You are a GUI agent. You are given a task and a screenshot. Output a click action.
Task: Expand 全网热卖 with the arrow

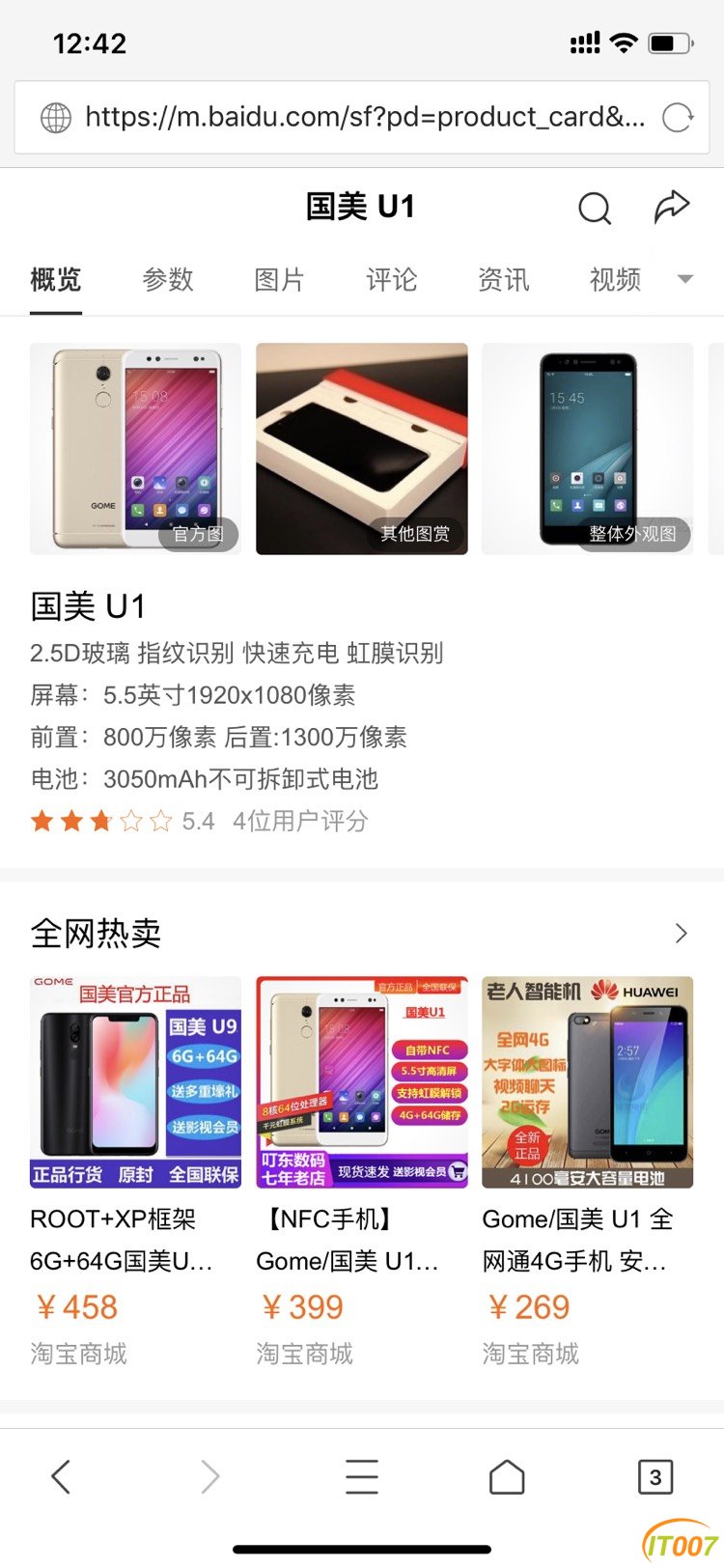tap(682, 933)
